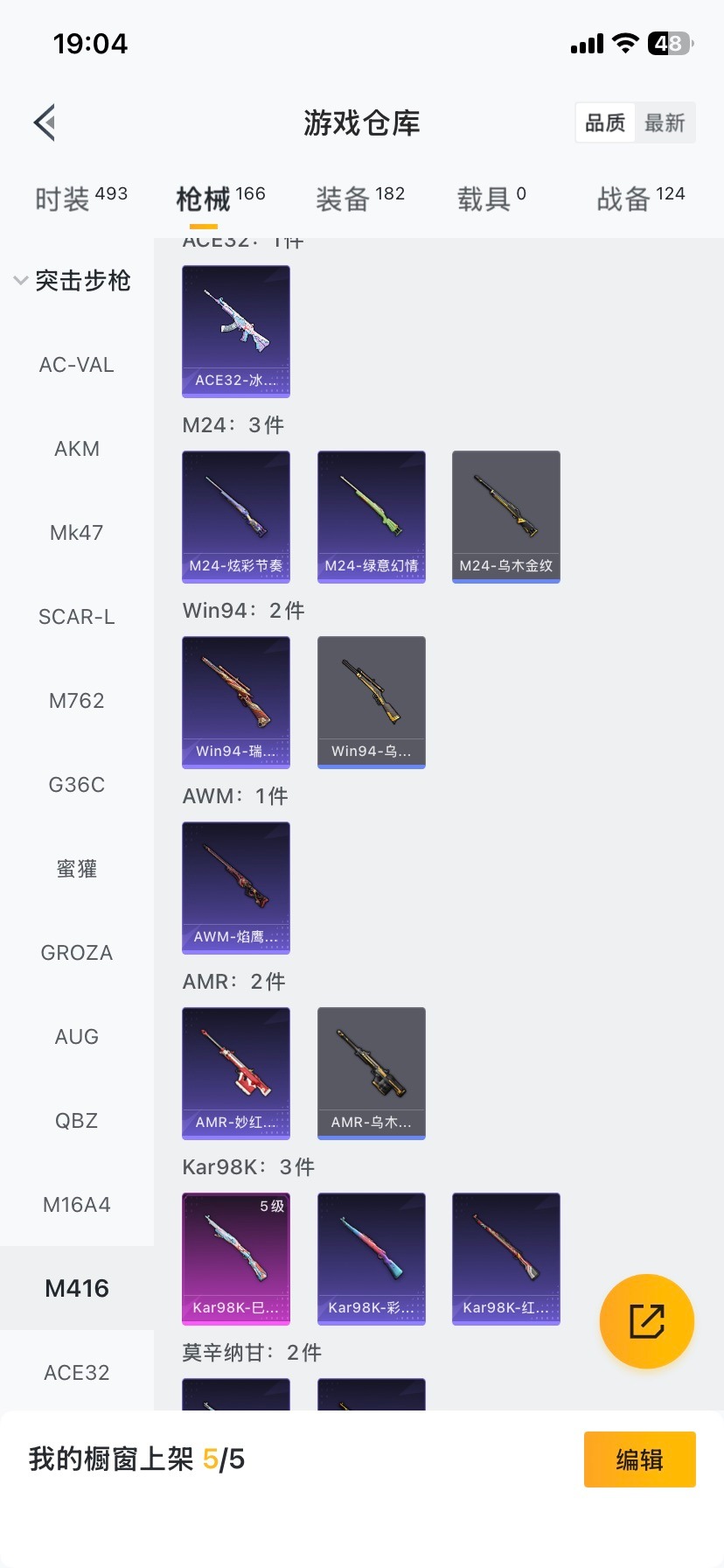This screenshot has height=1568, width=724.
Task: Switch sorting to 品质
Action: (605, 123)
